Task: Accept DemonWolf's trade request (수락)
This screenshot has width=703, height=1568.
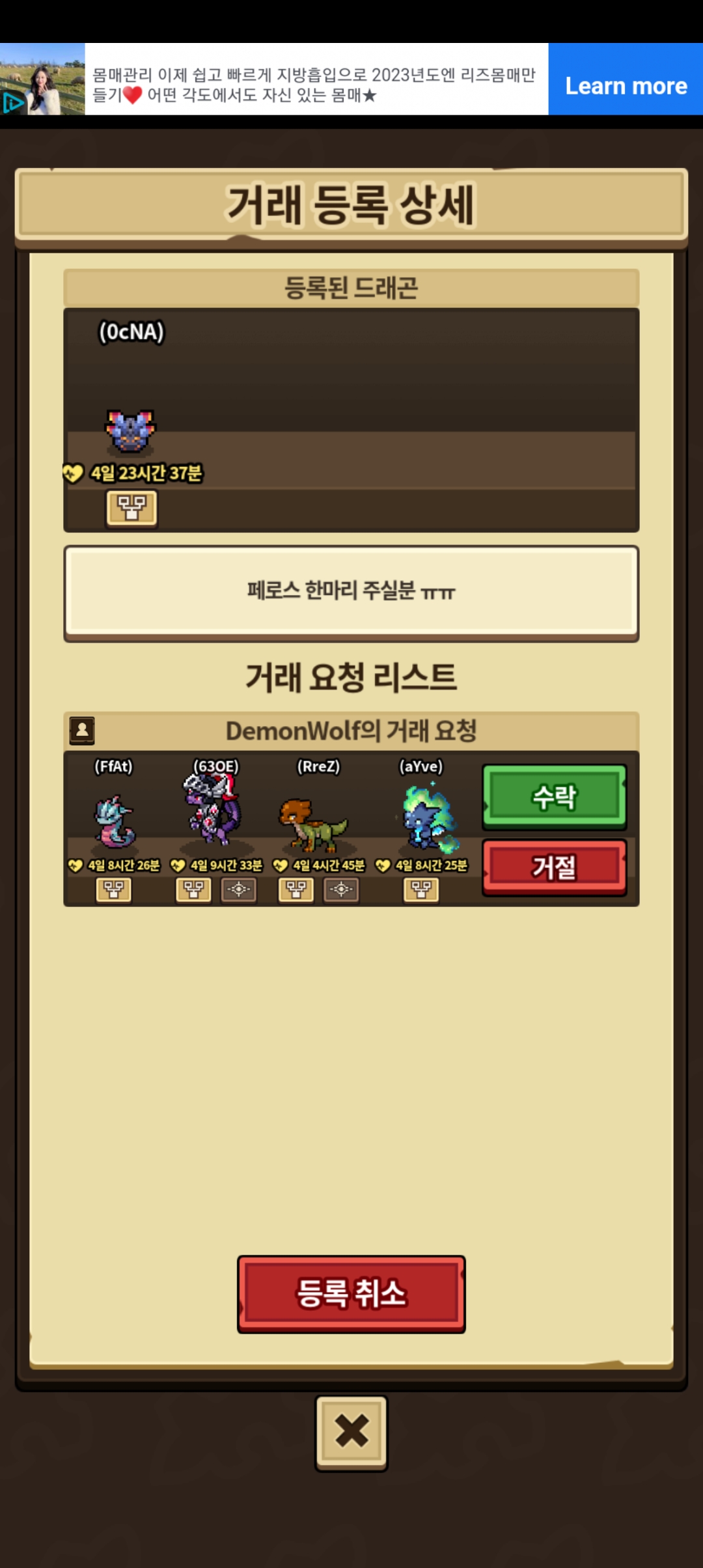Action: pyautogui.click(x=554, y=796)
